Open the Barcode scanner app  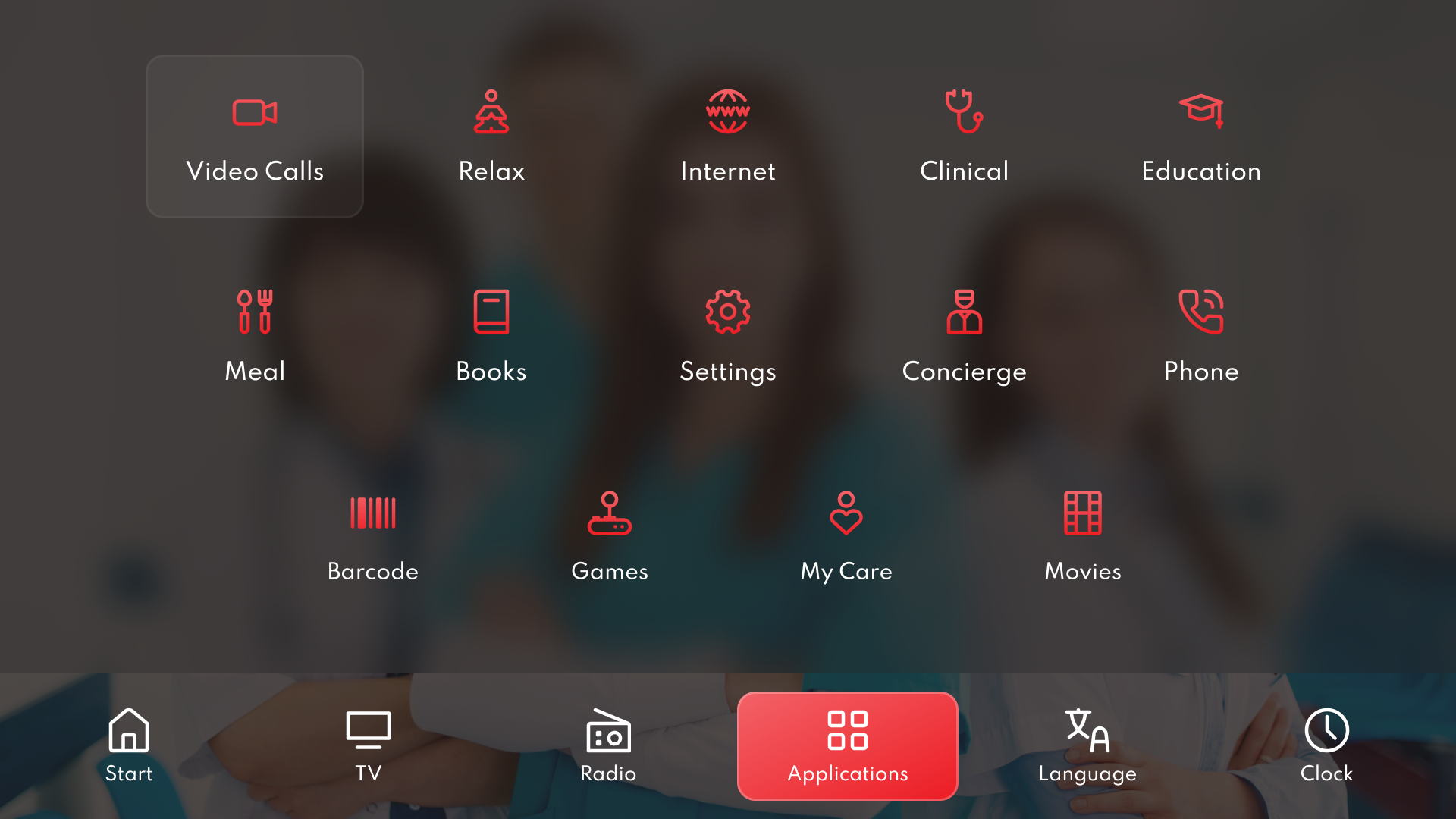tap(373, 537)
